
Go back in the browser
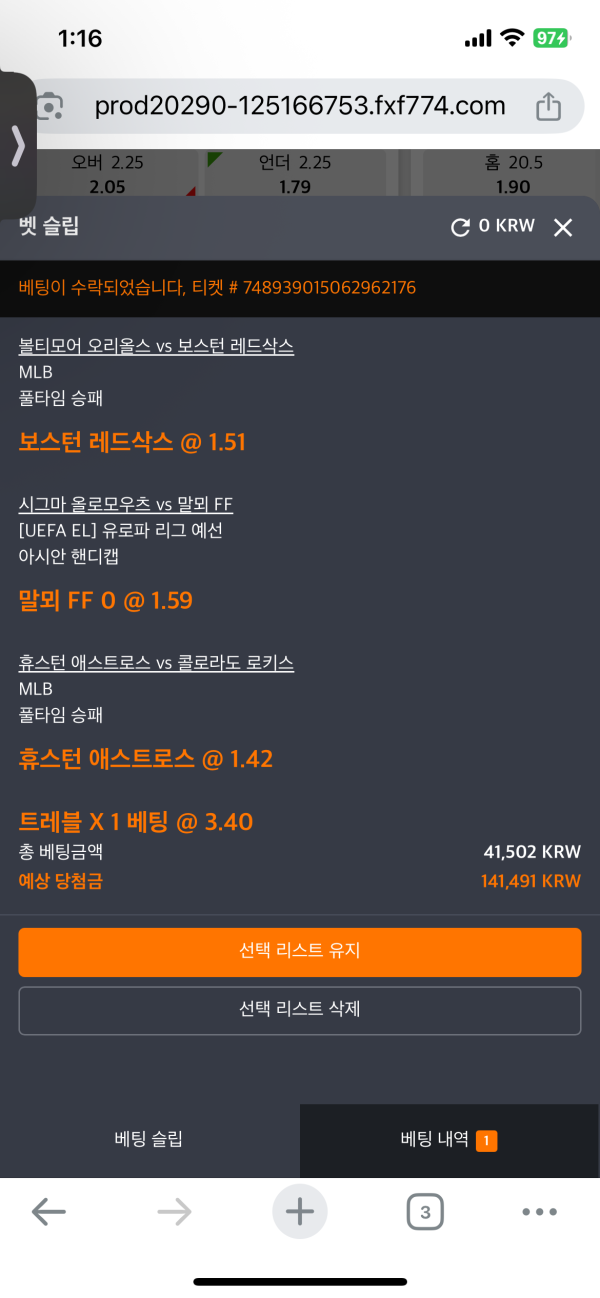48,1212
